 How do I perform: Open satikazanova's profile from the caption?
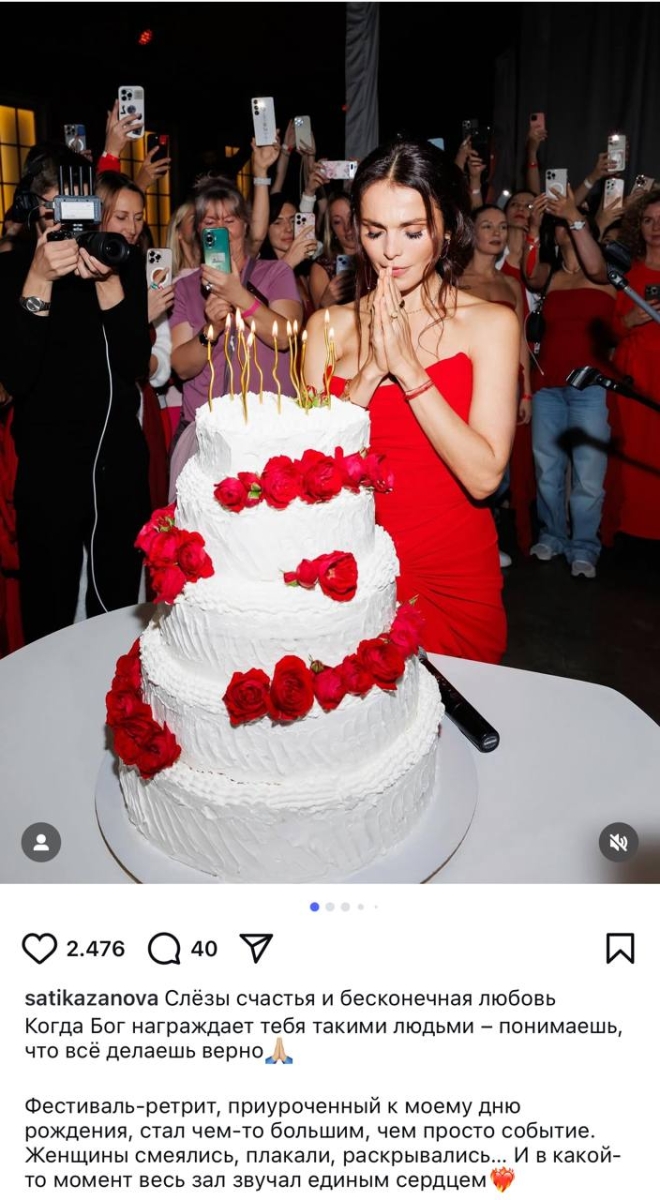coord(90,999)
